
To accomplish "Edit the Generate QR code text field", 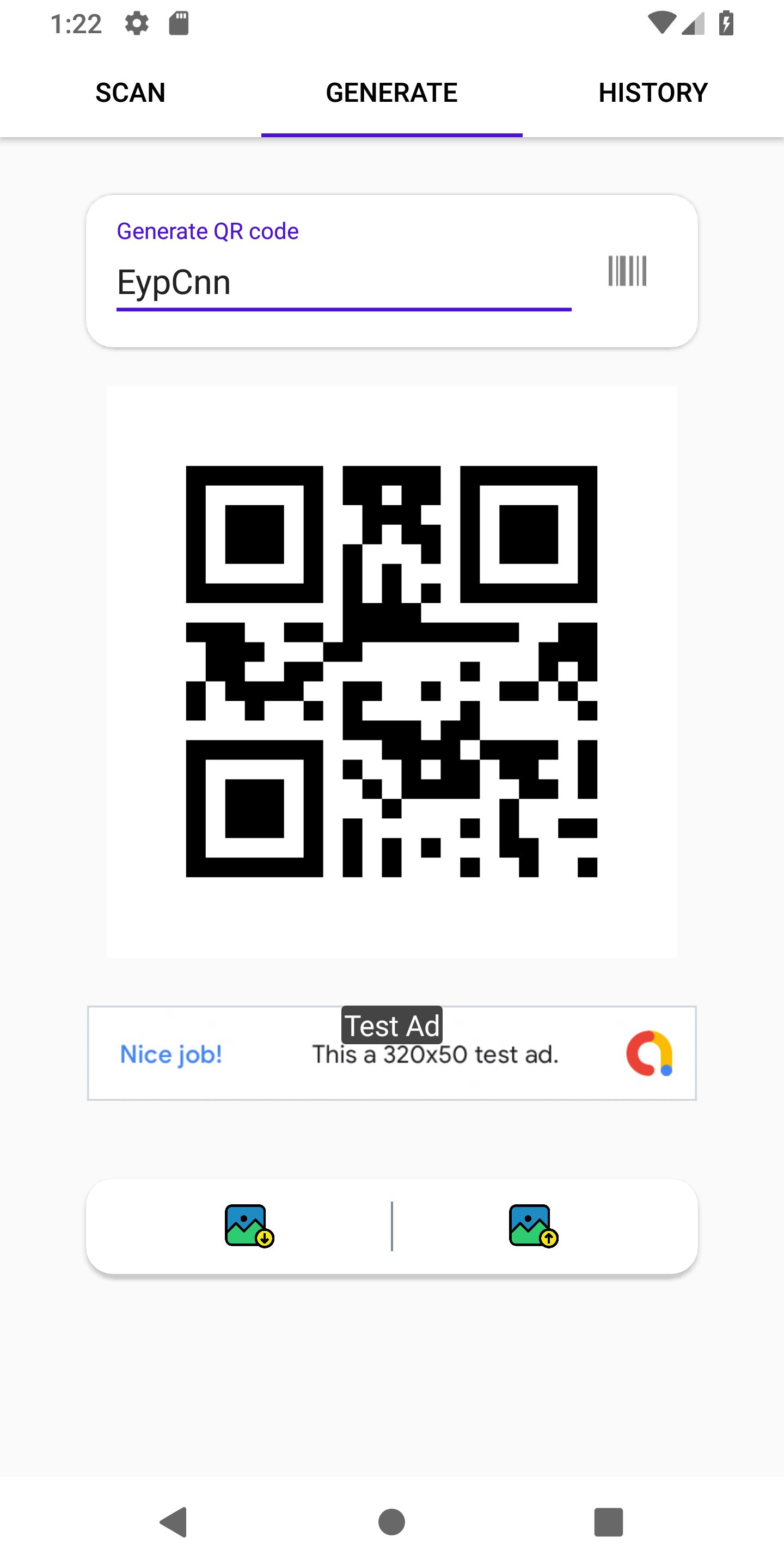I will click(x=344, y=283).
